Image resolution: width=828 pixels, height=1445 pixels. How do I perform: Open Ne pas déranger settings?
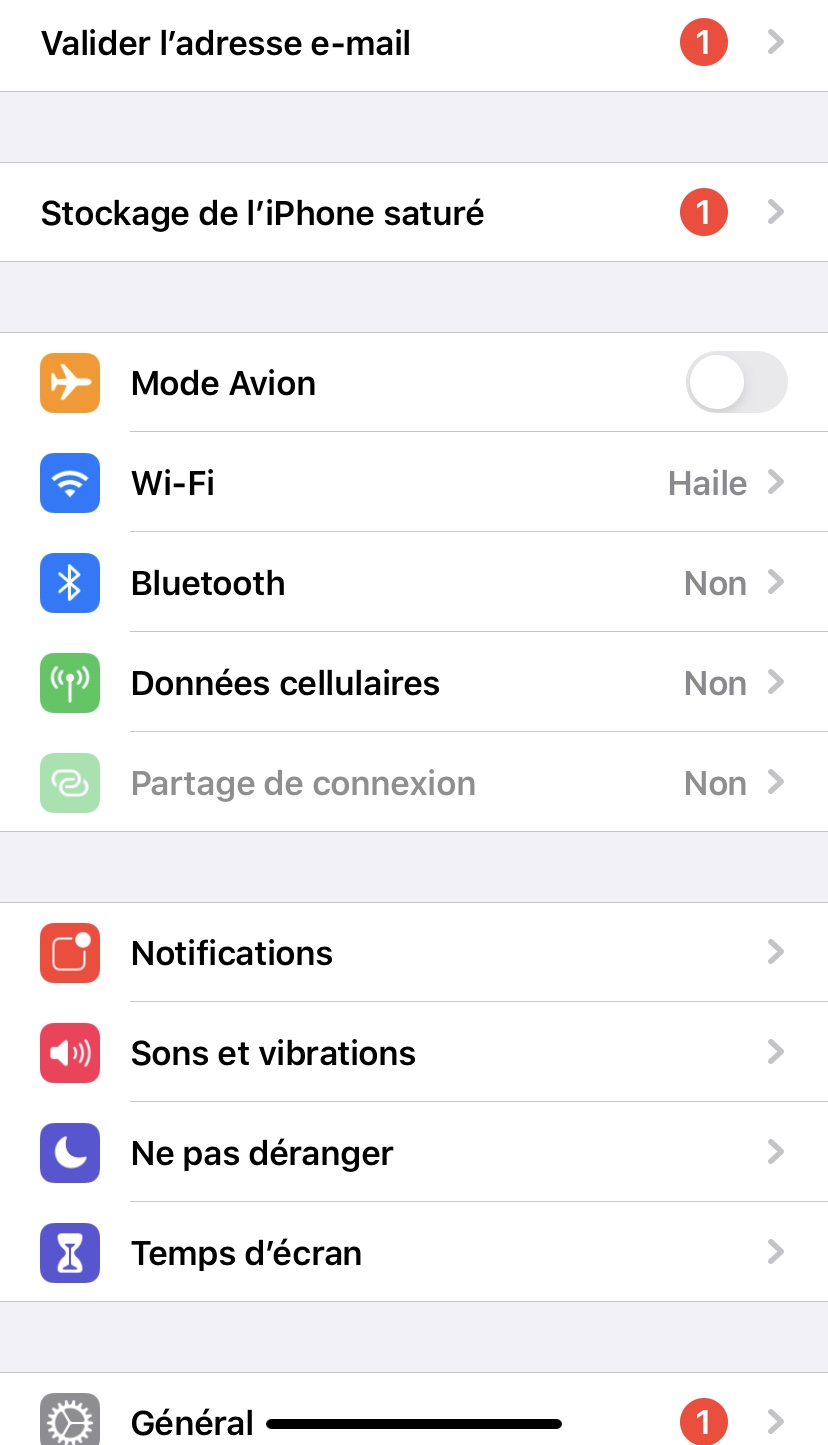[x=414, y=1153]
